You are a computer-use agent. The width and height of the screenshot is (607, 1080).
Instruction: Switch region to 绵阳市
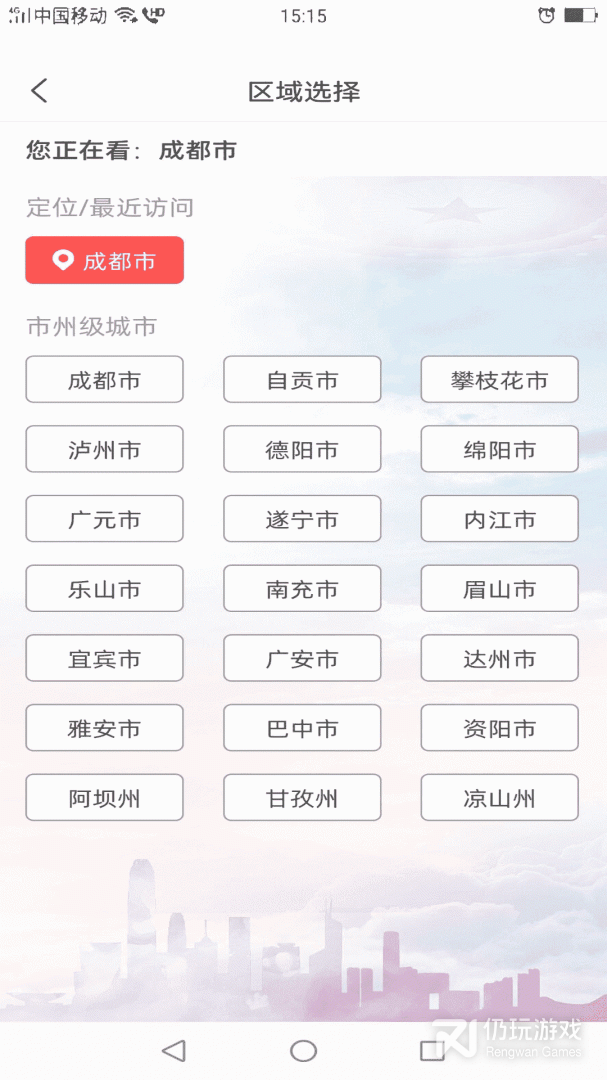[x=499, y=450]
